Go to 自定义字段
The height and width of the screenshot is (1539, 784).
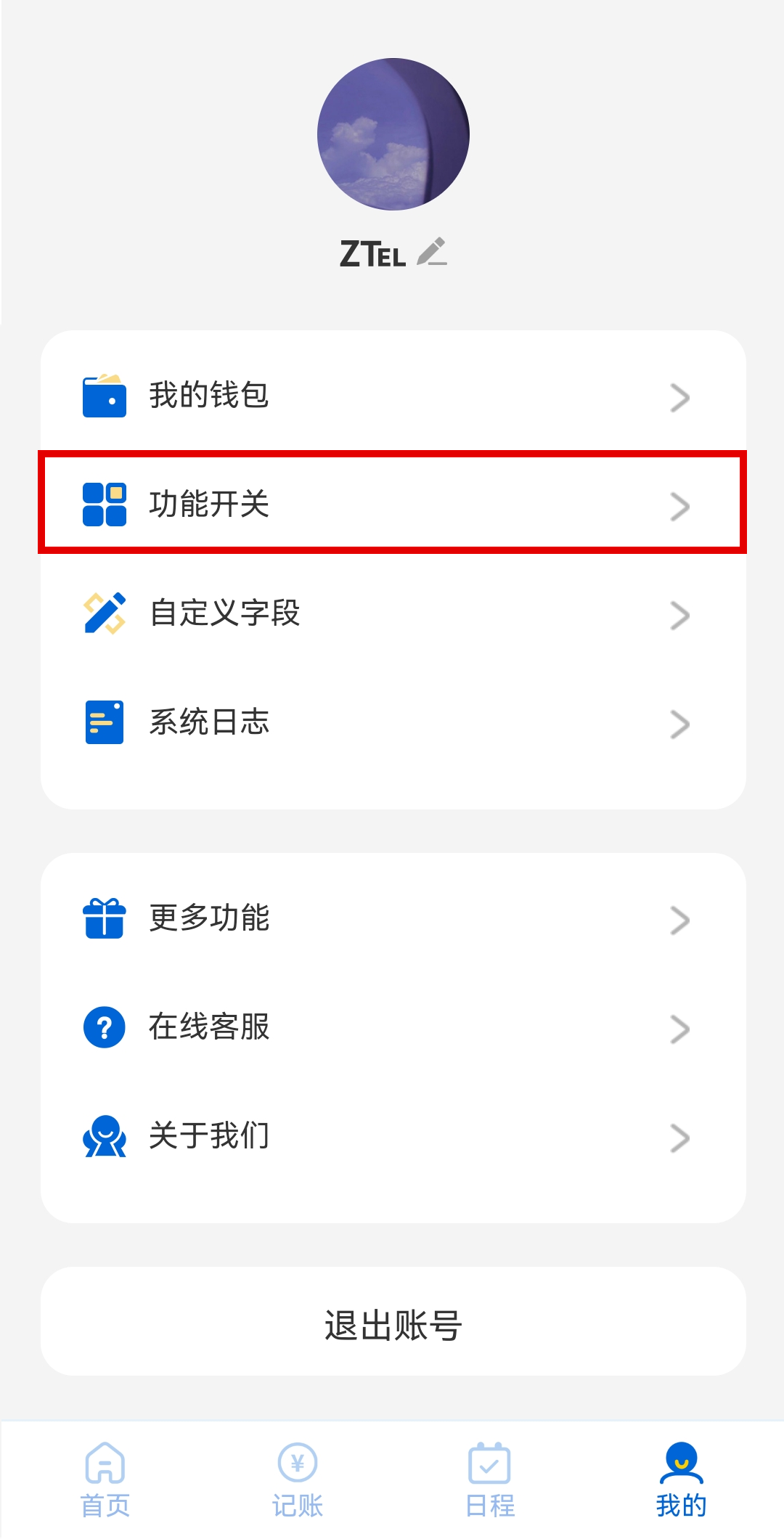(x=393, y=613)
